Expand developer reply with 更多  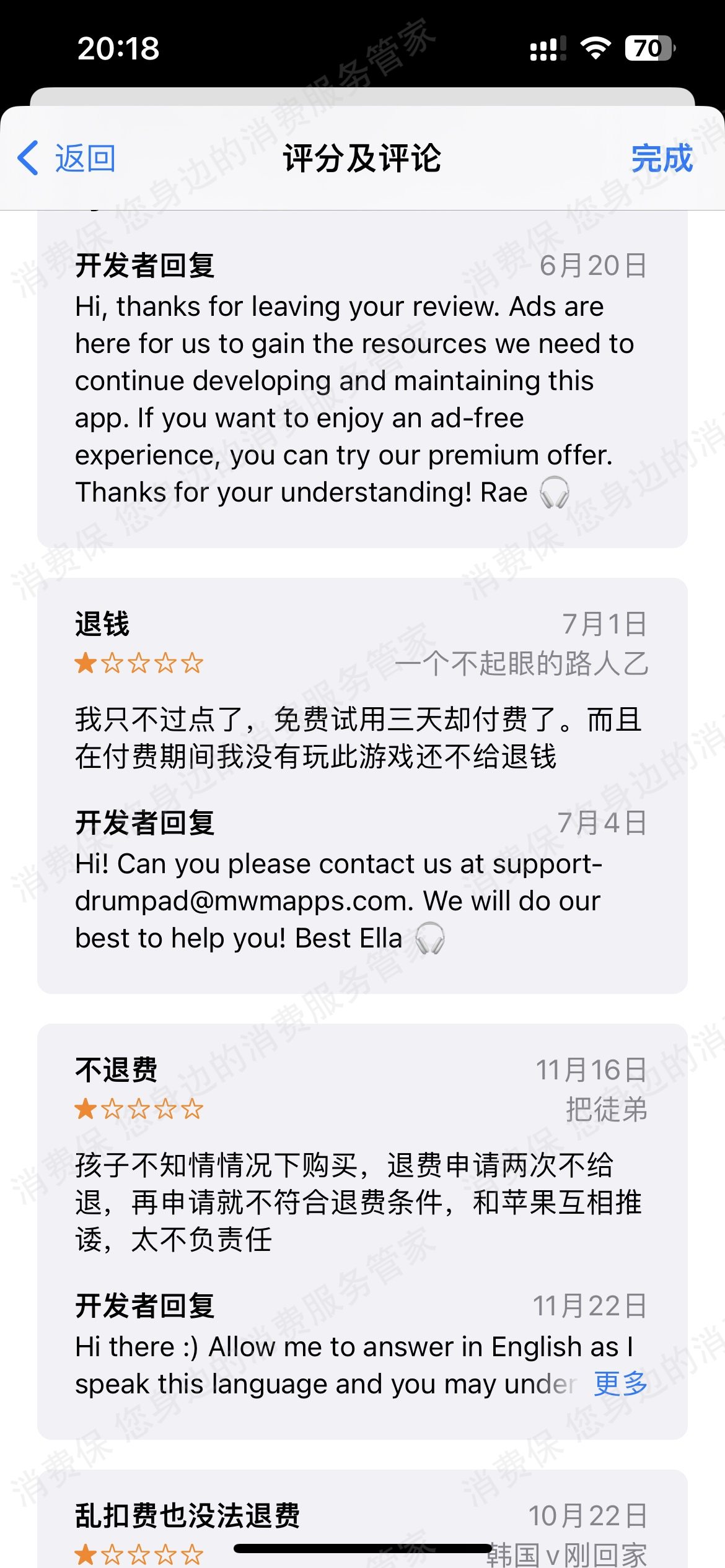[620, 1384]
